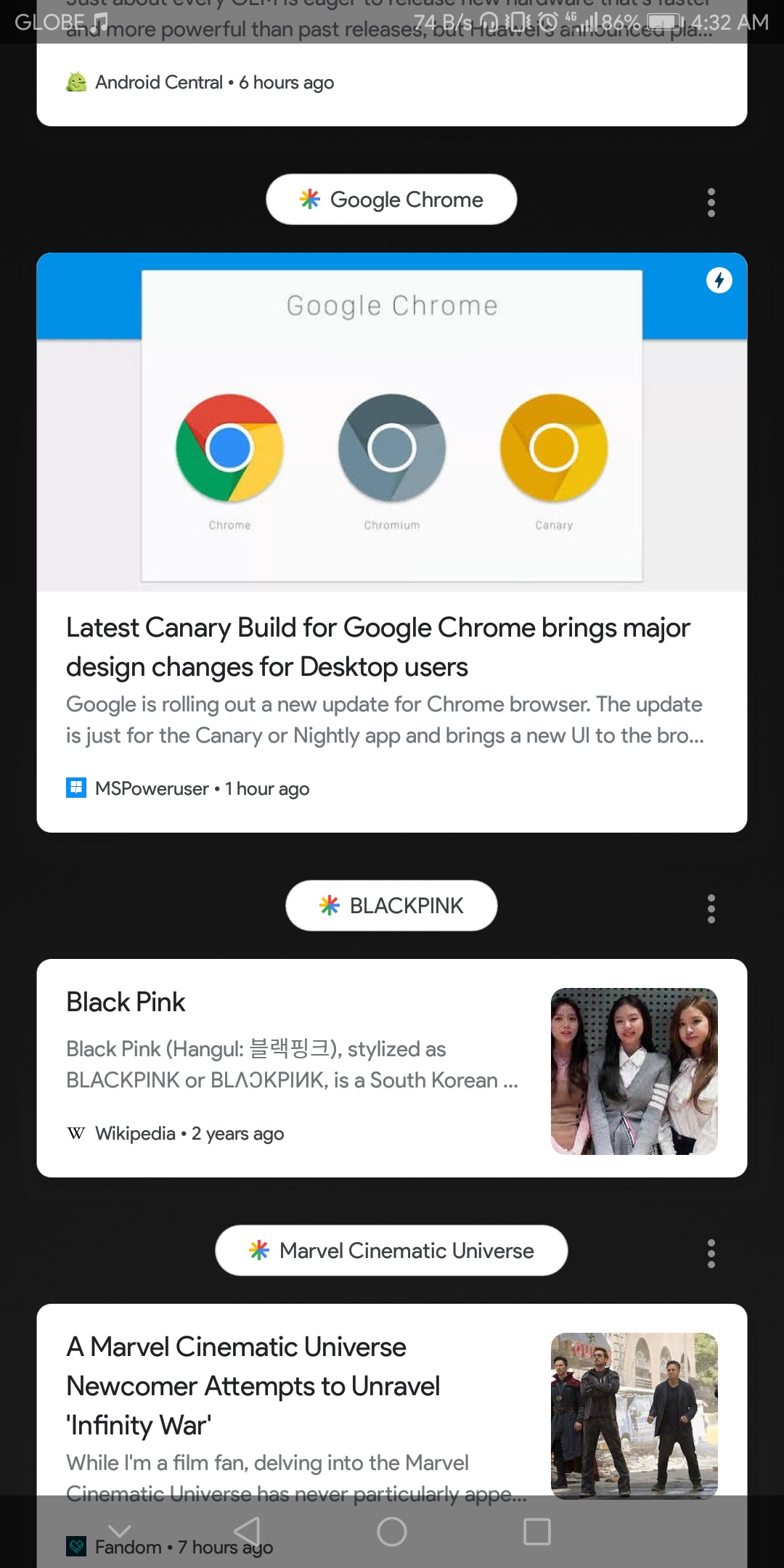This screenshot has height=1568, width=784.
Task: Tap the Wikipedia source icon
Action: pos(76,1133)
